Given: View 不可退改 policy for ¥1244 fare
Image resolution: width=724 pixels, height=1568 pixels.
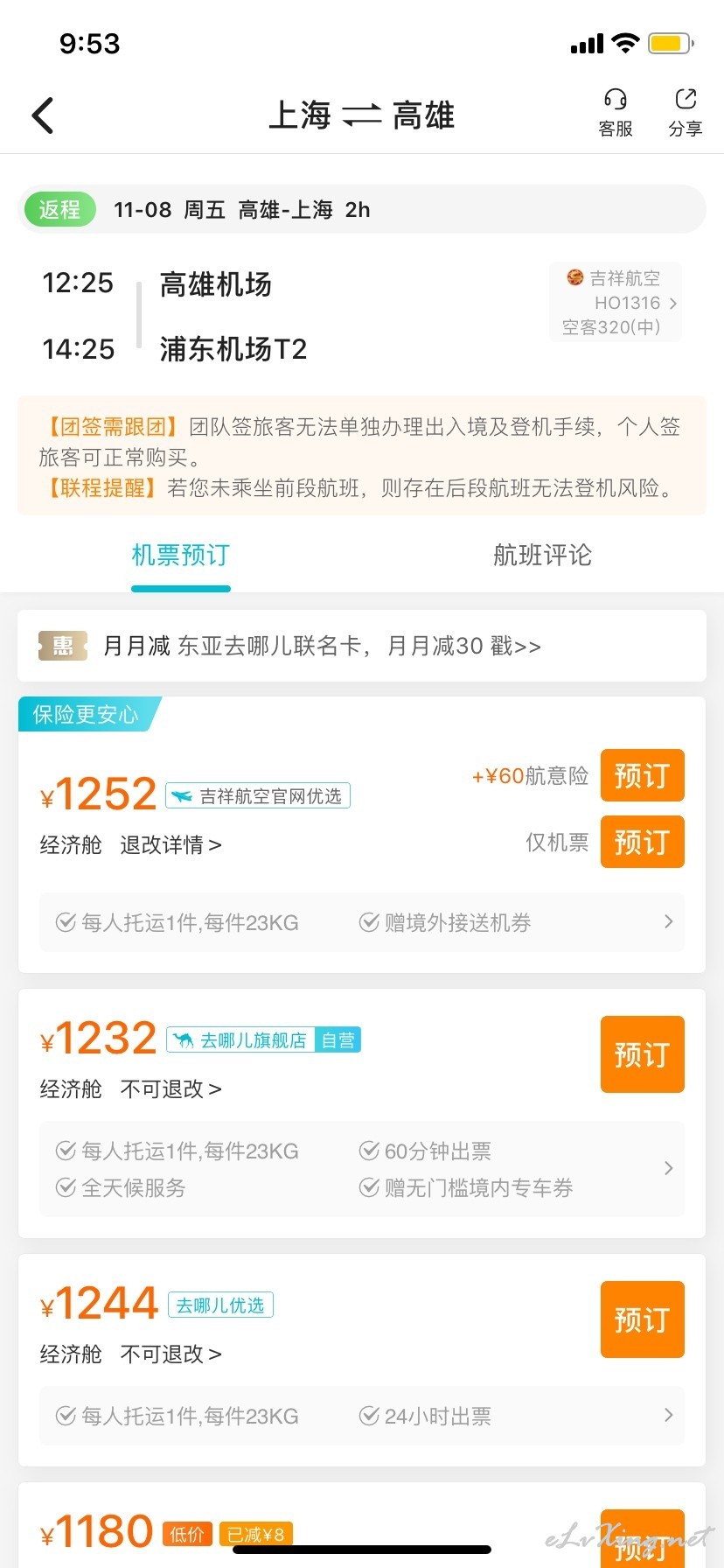Looking at the screenshot, I should pyautogui.click(x=171, y=1354).
